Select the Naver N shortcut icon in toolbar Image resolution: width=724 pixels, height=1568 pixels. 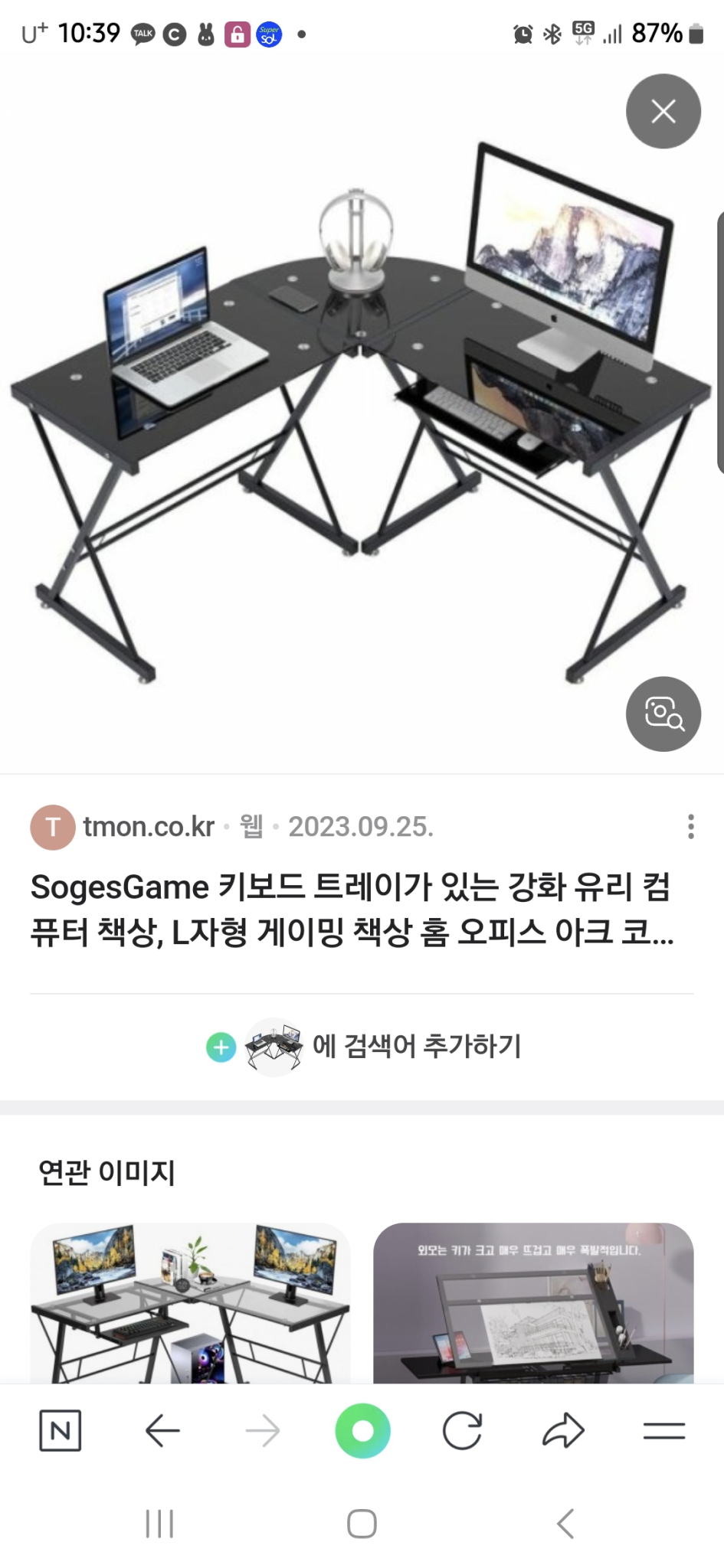coord(60,1430)
